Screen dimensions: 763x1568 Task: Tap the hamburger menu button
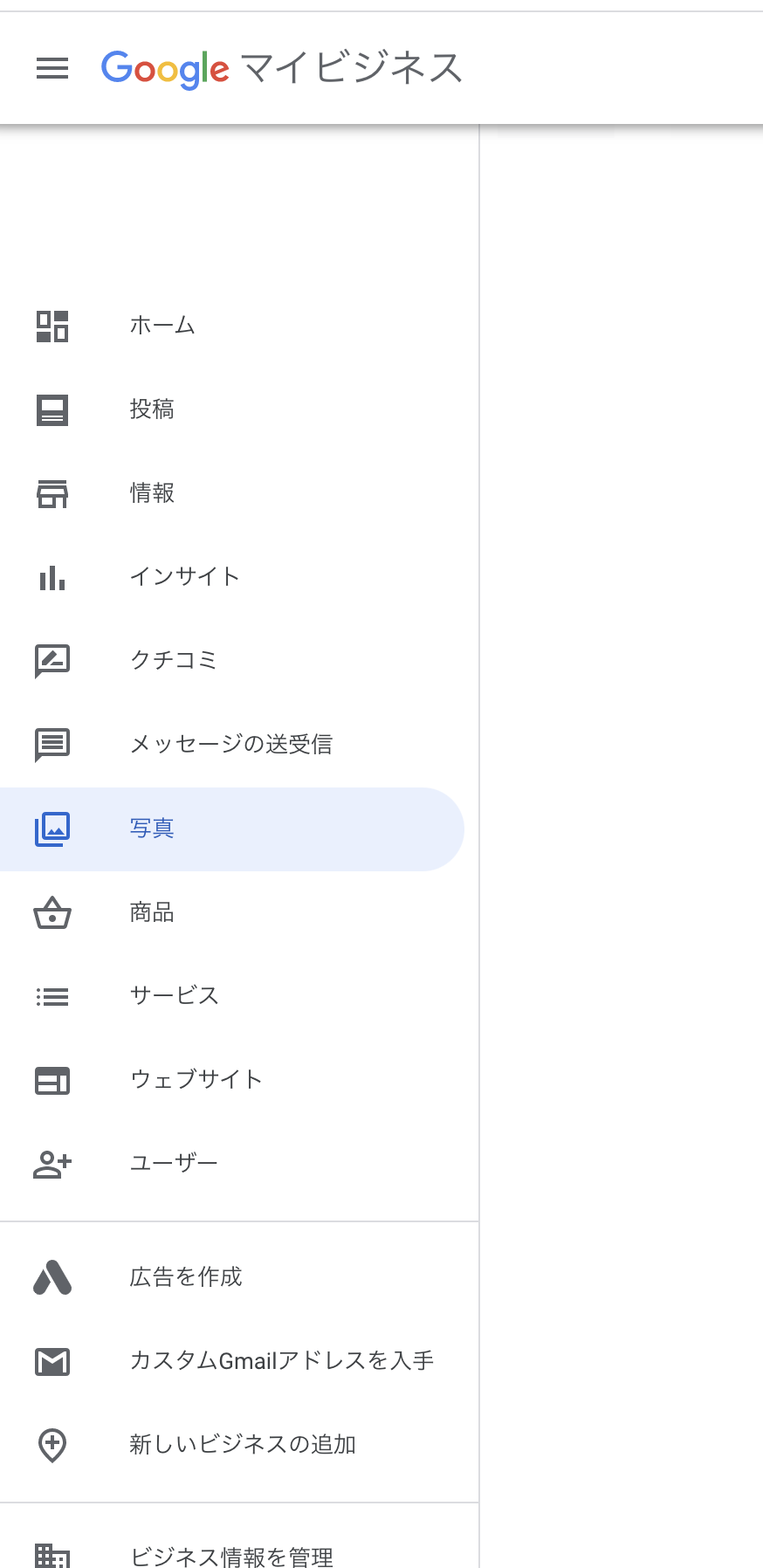[x=52, y=68]
